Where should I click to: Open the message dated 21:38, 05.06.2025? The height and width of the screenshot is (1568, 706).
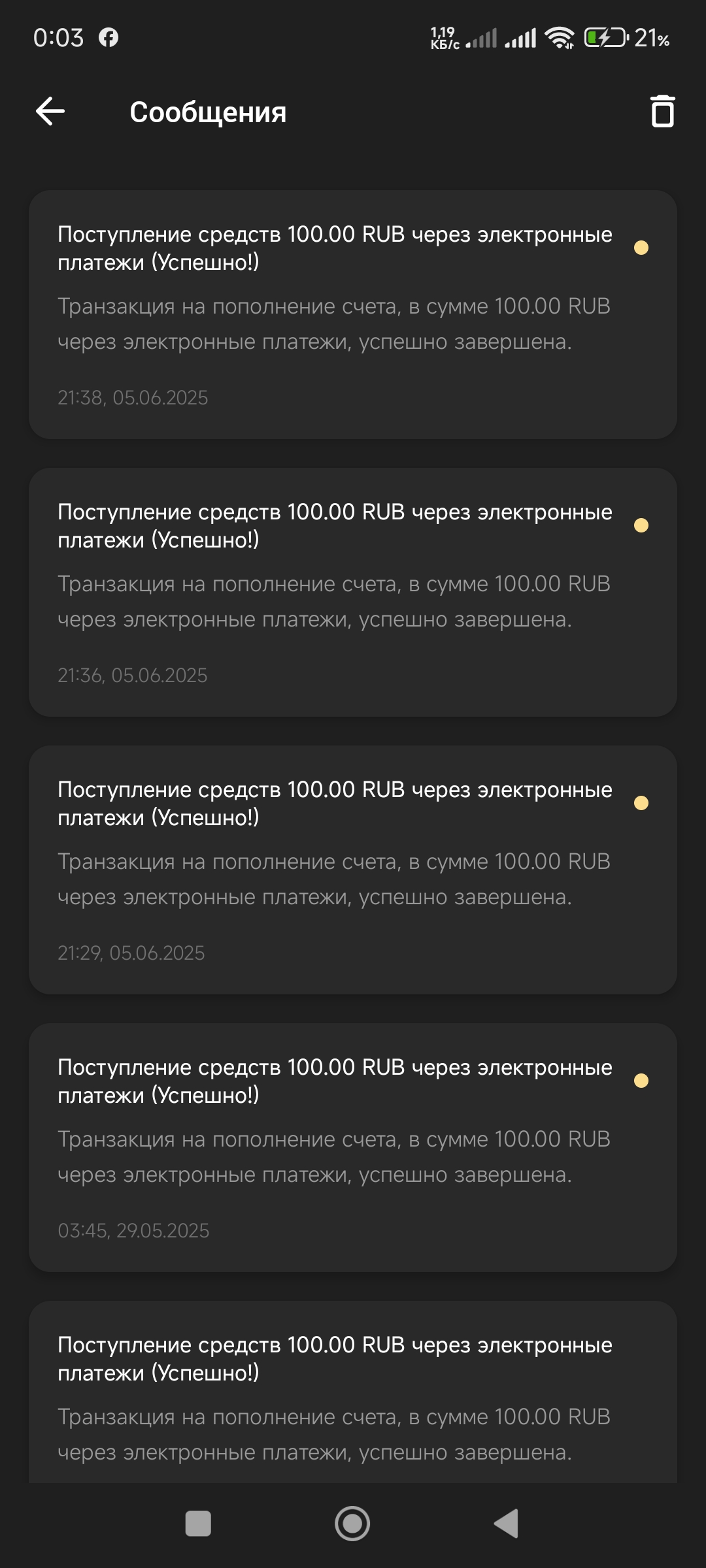(x=352, y=314)
